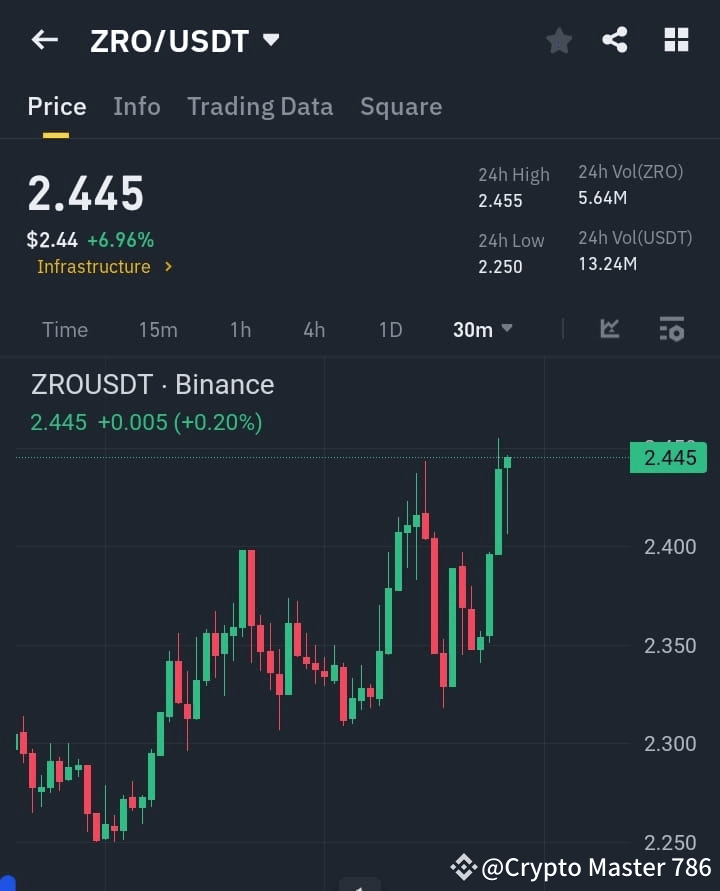Select the line chart style icon
This screenshot has height=891, width=720.
(x=609, y=329)
